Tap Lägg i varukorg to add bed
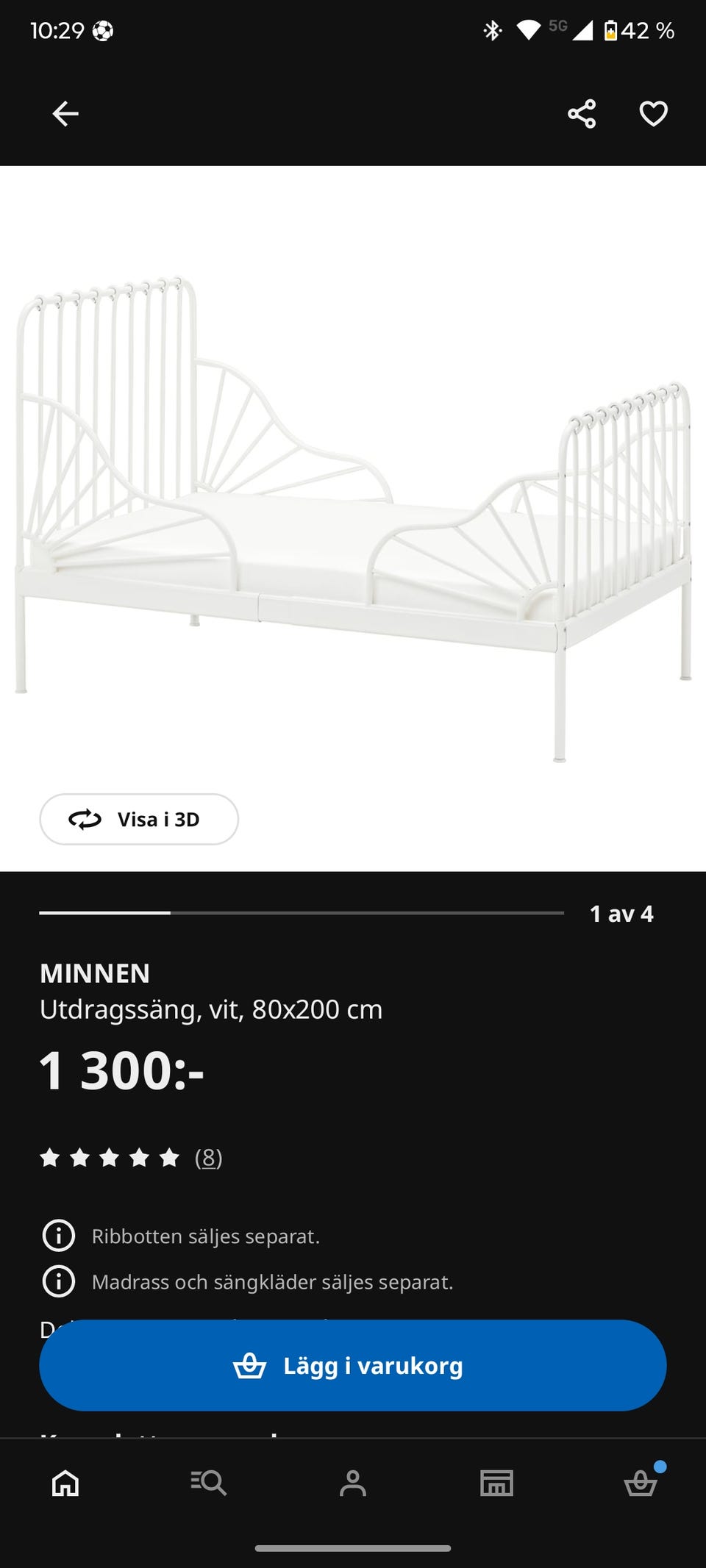 pos(353,1365)
